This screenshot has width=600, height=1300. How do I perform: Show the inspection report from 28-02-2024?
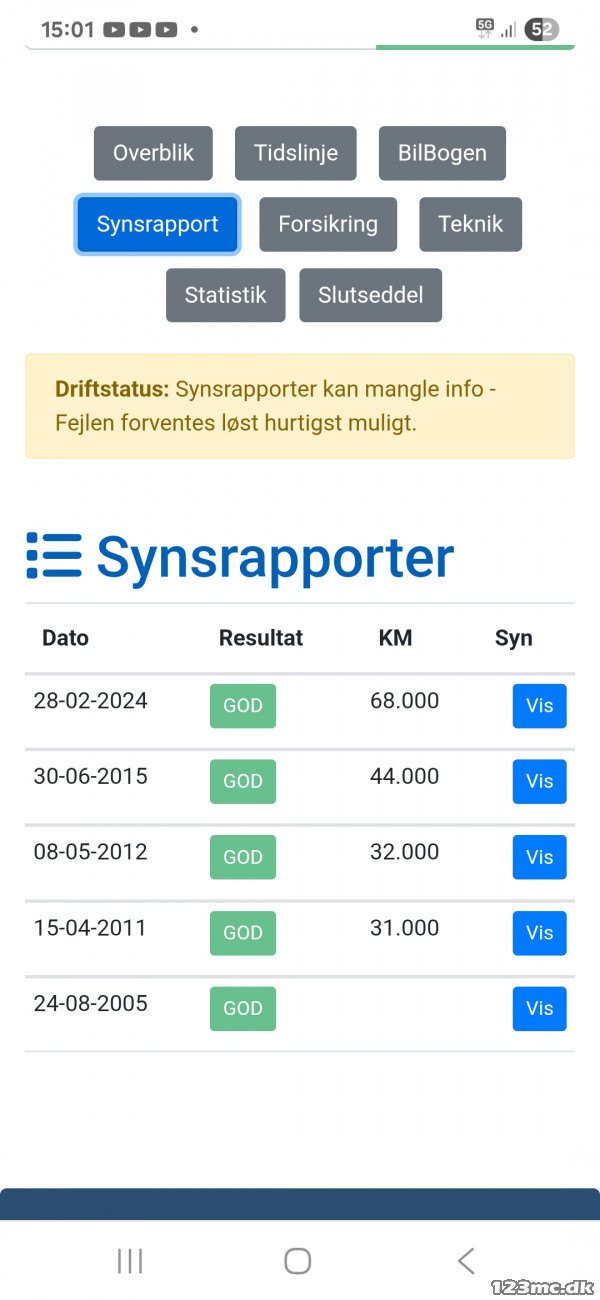click(x=539, y=706)
